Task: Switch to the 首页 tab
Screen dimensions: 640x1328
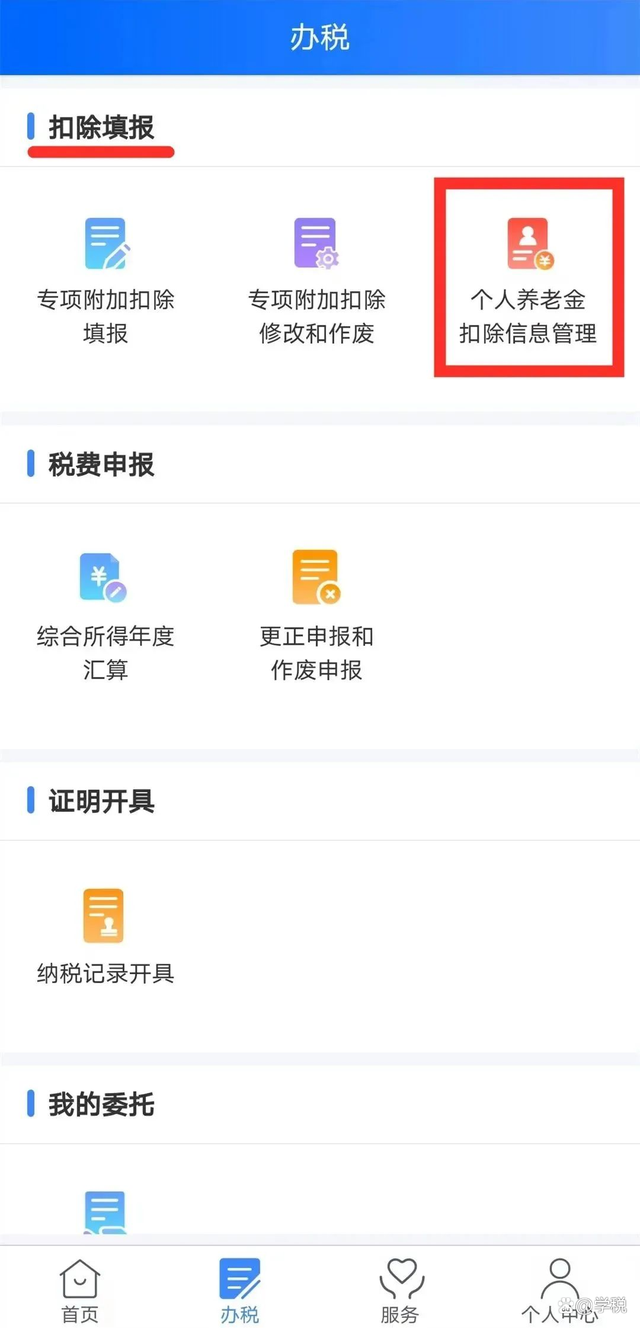Action: point(80,1290)
